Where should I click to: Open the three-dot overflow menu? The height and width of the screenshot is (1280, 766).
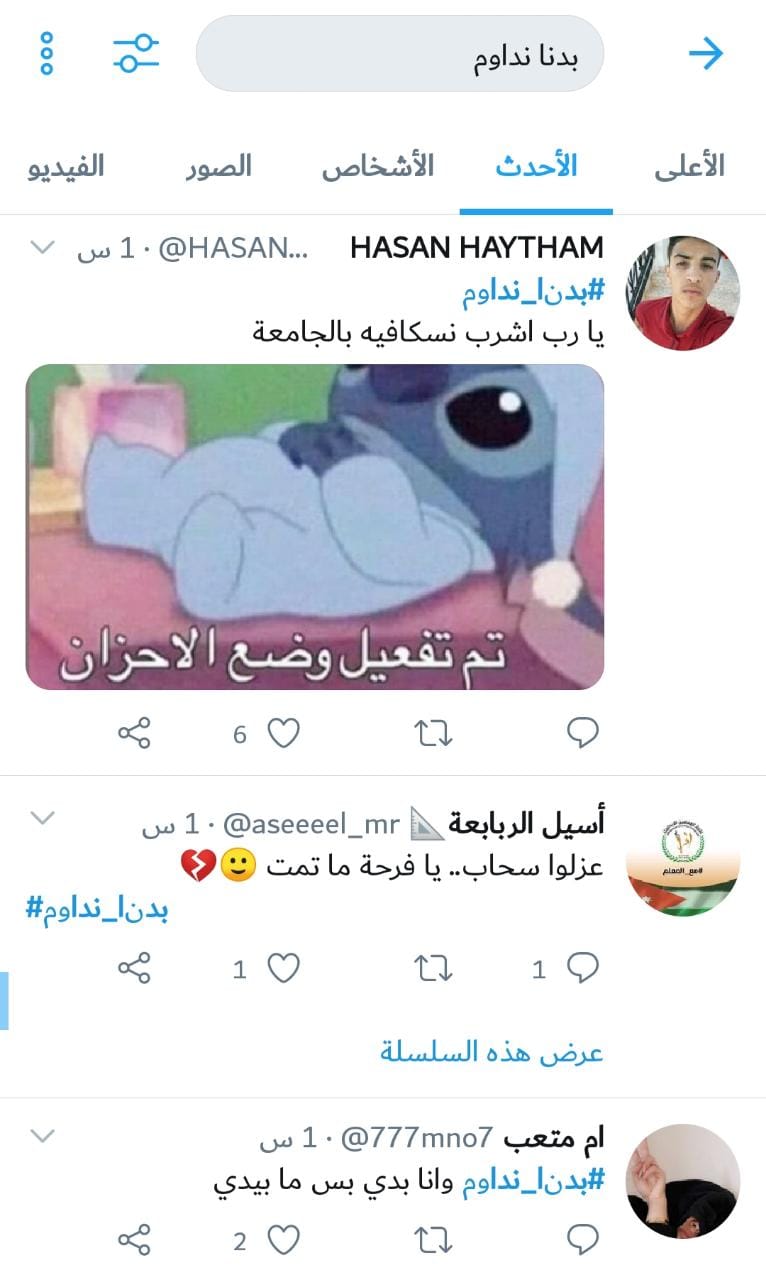47,53
